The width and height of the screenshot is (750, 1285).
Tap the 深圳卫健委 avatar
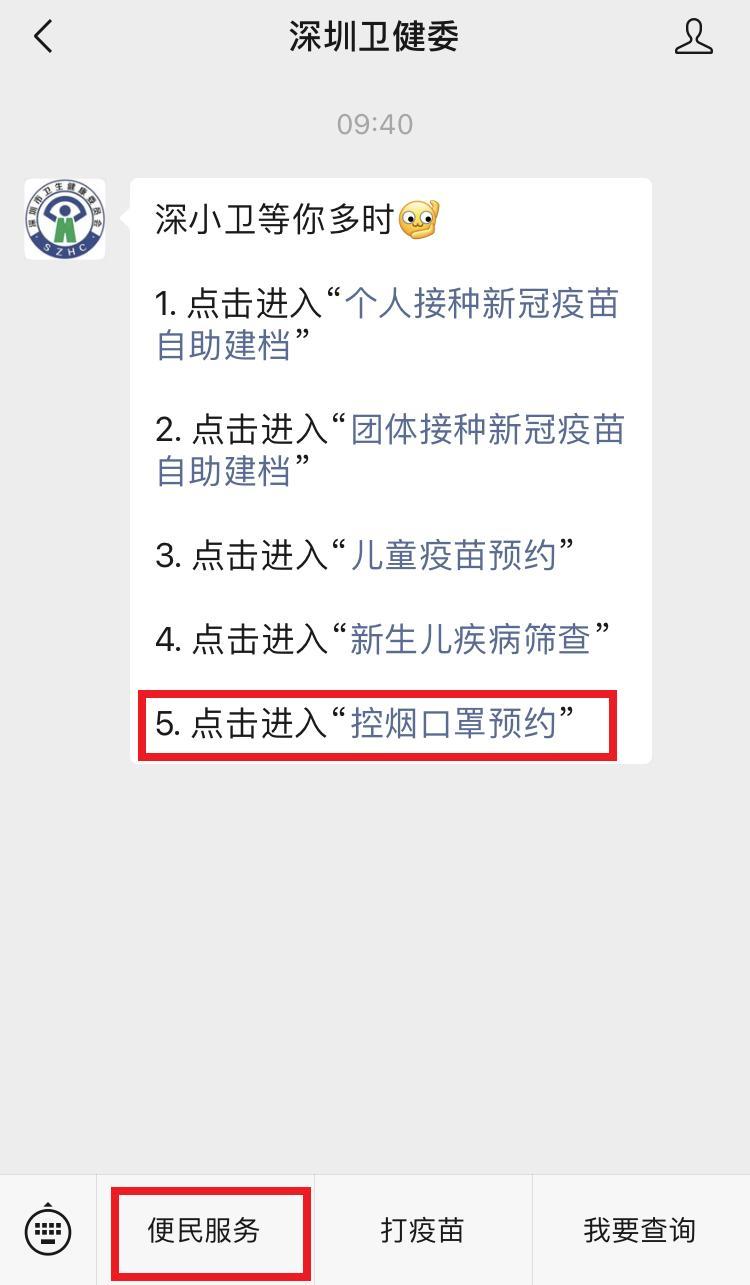[65, 219]
